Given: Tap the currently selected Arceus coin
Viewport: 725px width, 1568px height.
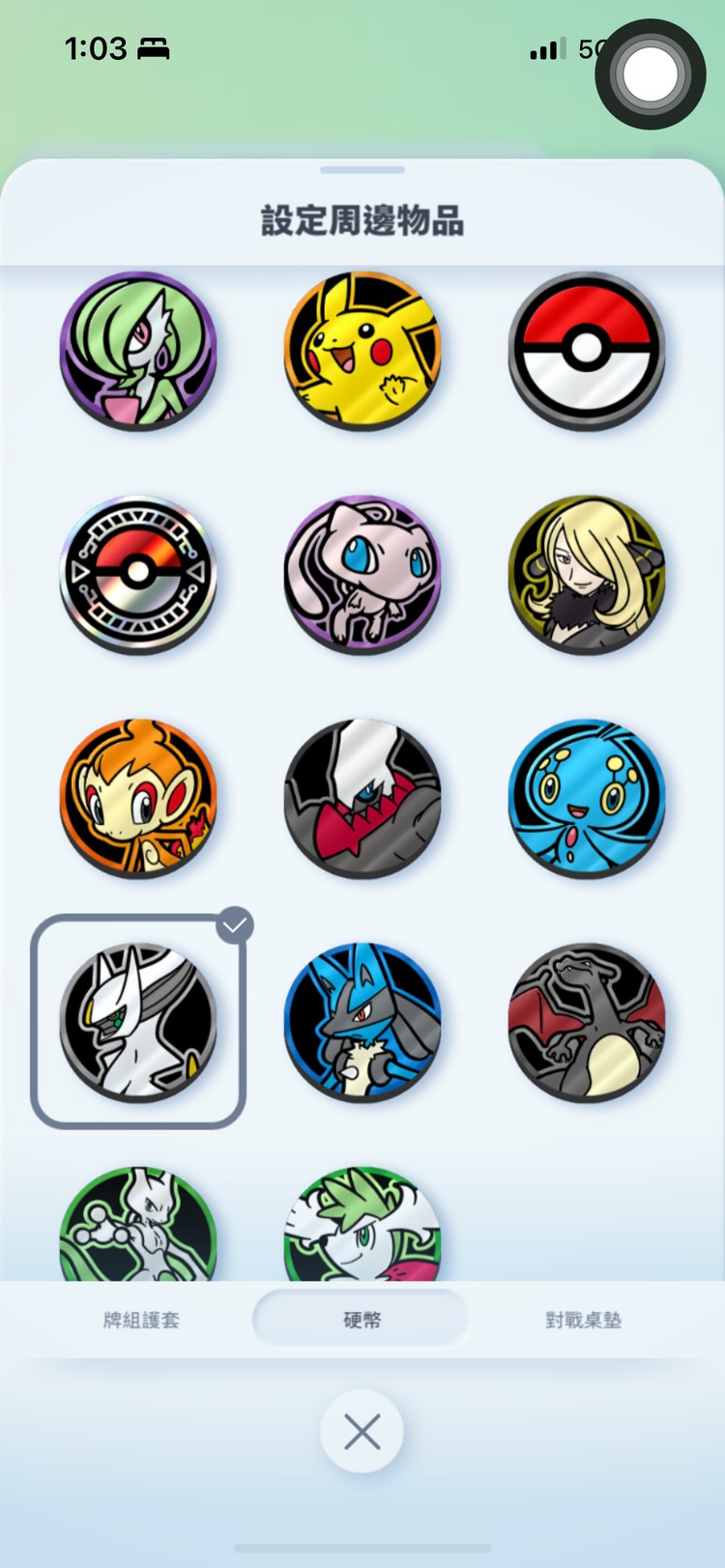Looking at the screenshot, I should [138, 1021].
